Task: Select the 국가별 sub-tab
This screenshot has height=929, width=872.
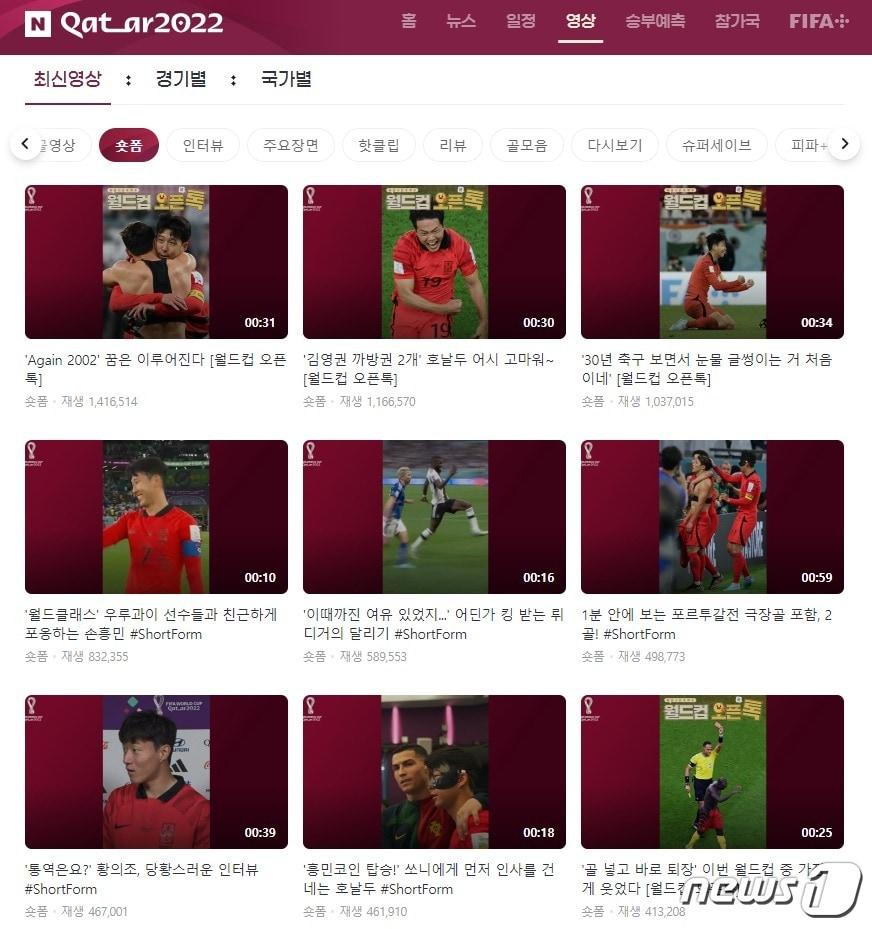Action: coord(286,80)
